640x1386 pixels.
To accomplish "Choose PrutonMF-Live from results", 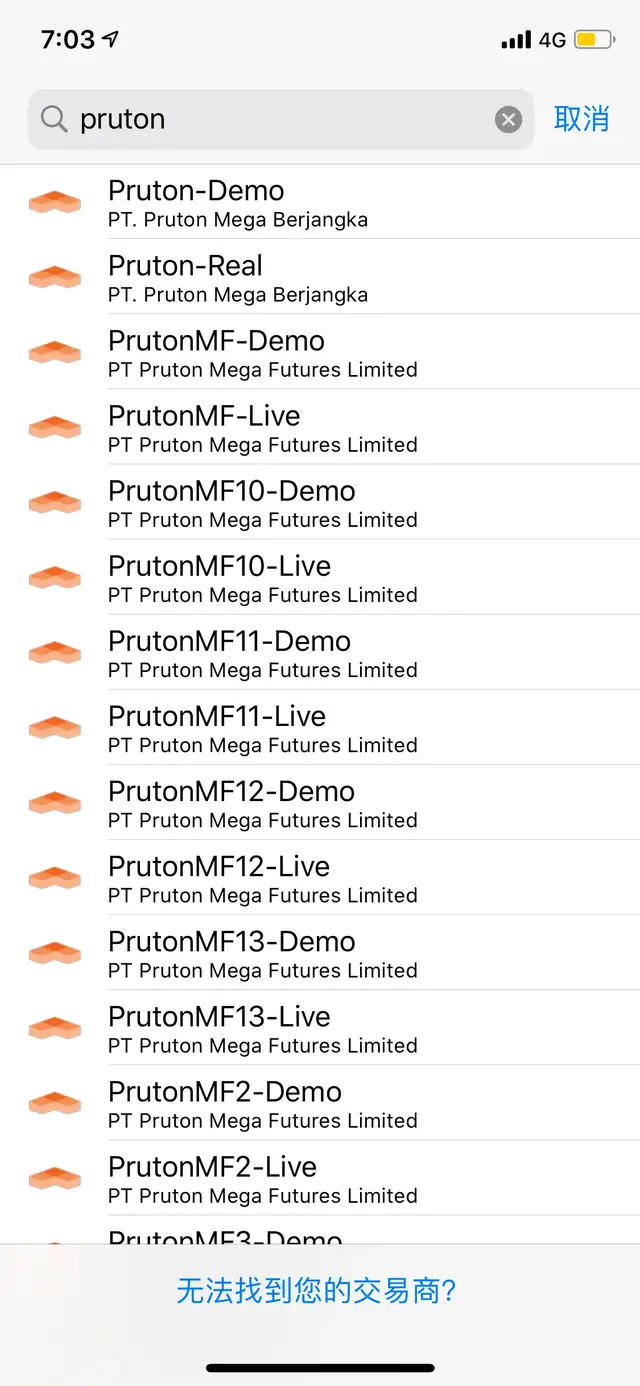I will tap(320, 428).
